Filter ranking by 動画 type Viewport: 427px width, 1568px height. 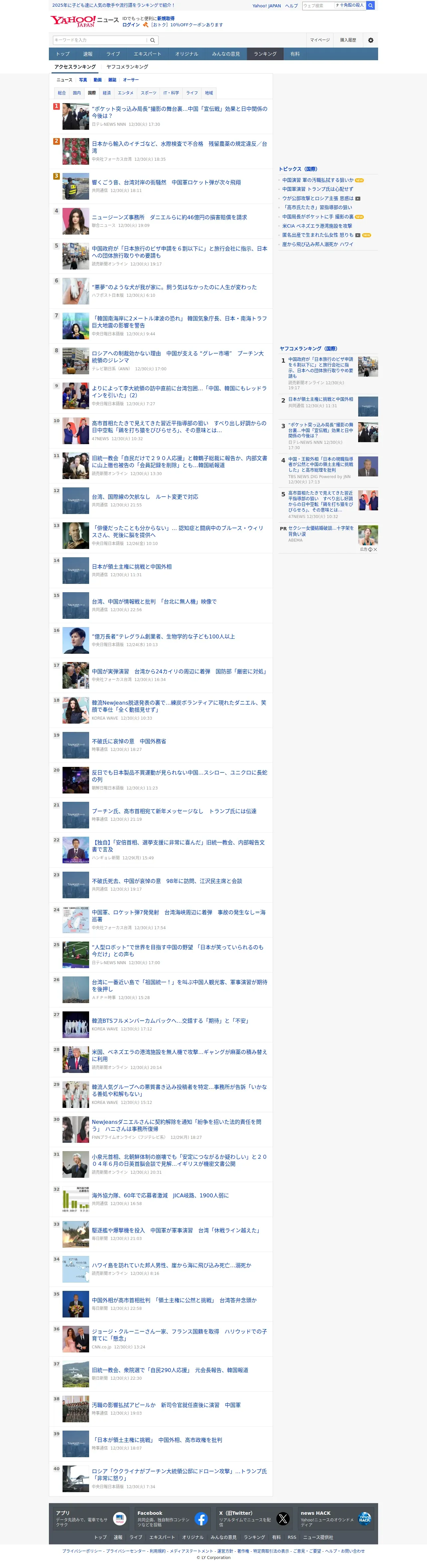pos(97,80)
